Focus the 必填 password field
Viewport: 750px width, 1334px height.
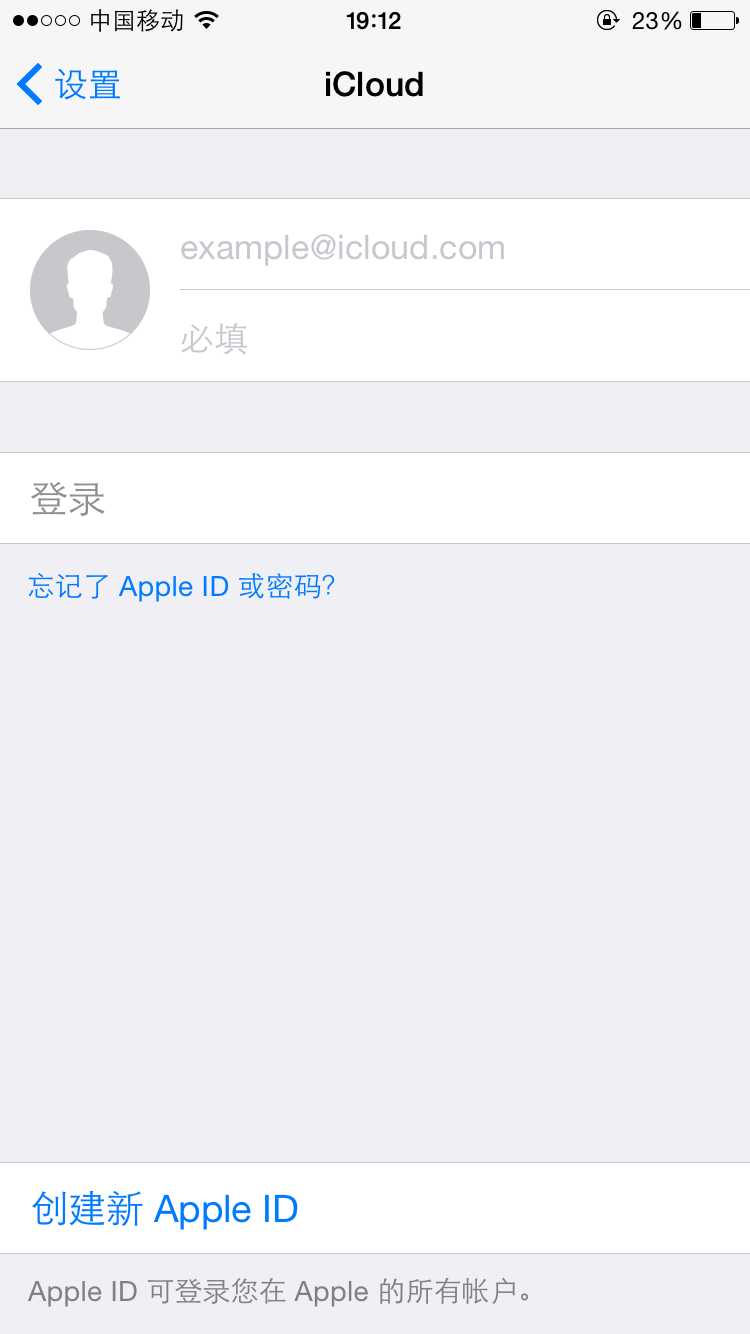[465, 337]
